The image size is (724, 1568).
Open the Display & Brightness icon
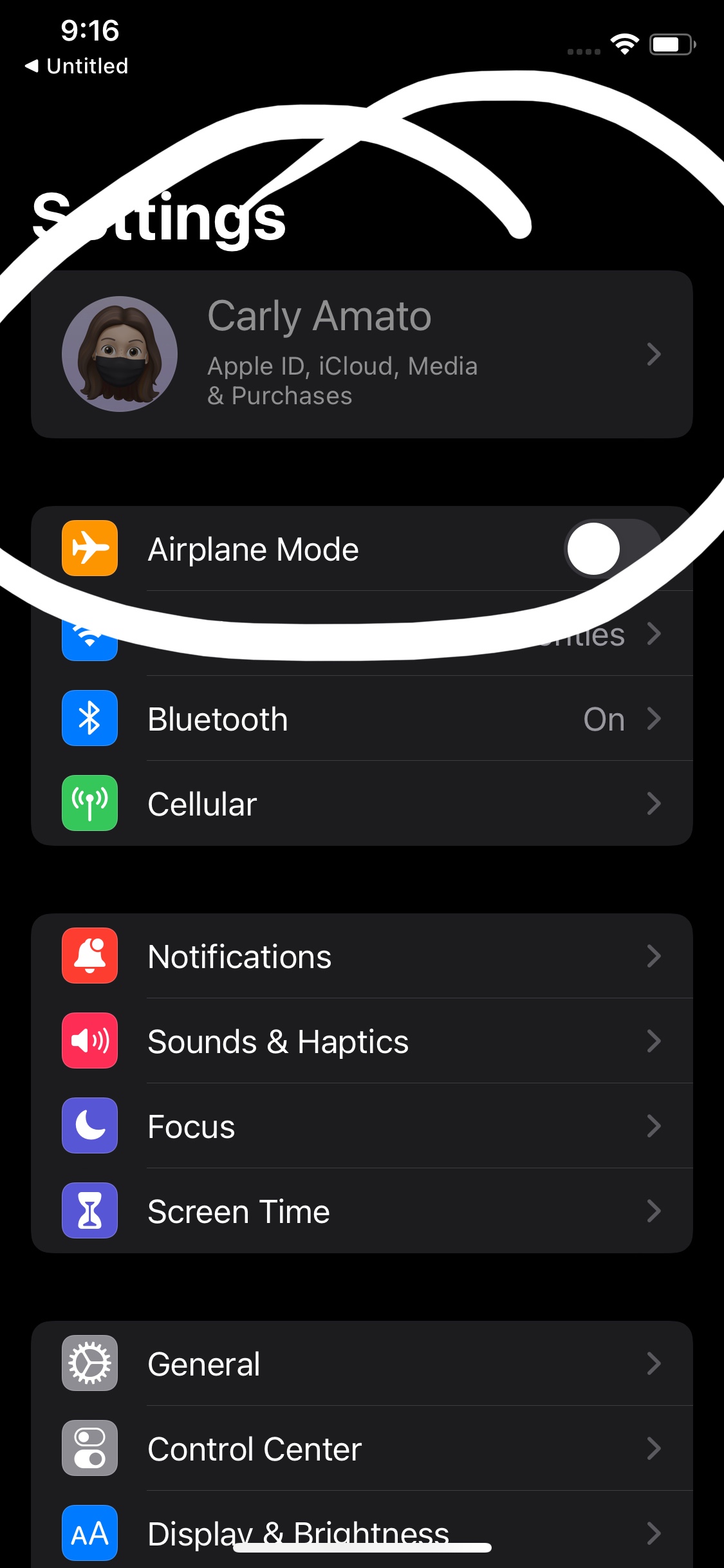click(x=89, y=1533)
